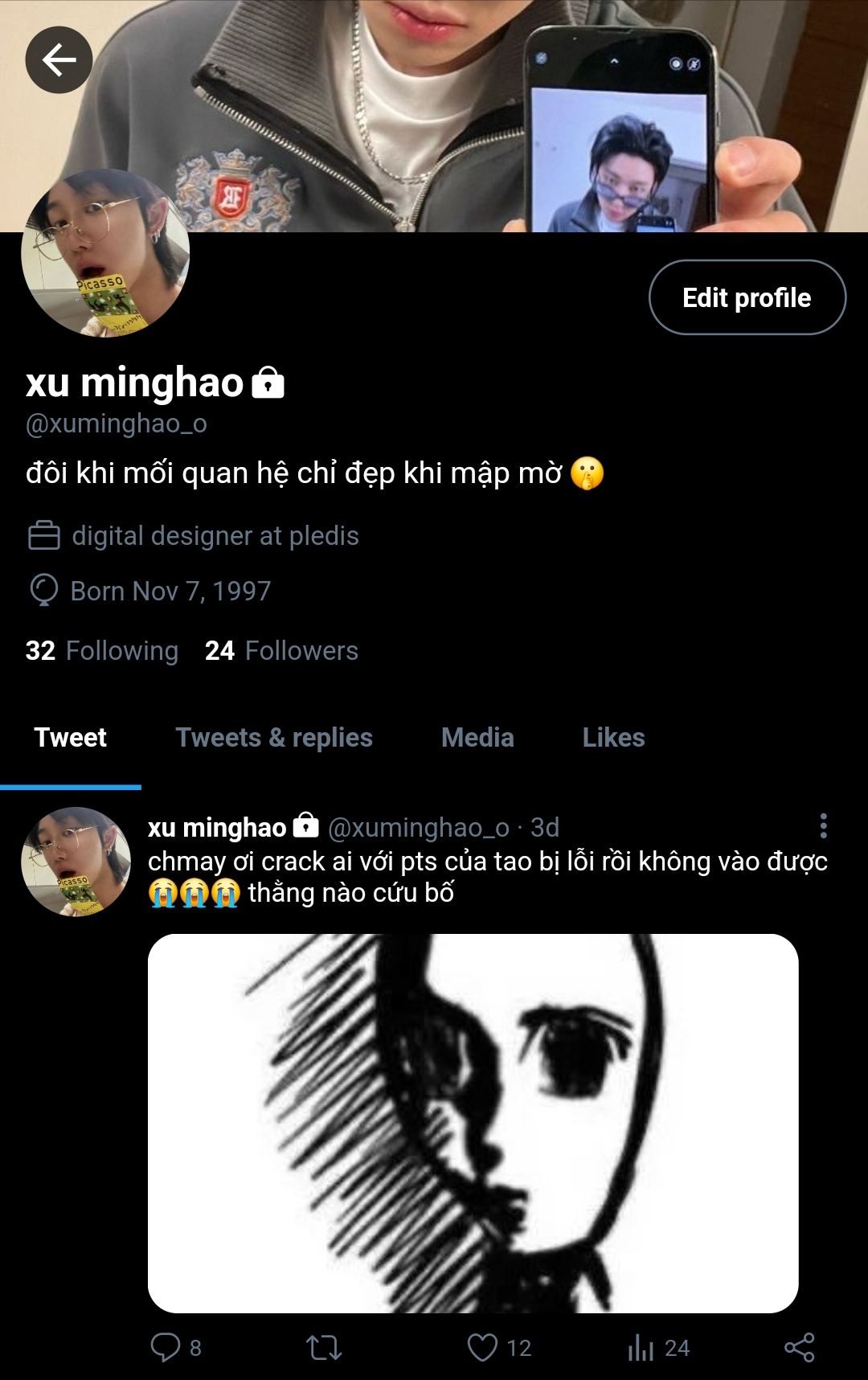The image size is (868, 1380).
Task: Open the 32 Following list
Action: click(x=102, y=650)
